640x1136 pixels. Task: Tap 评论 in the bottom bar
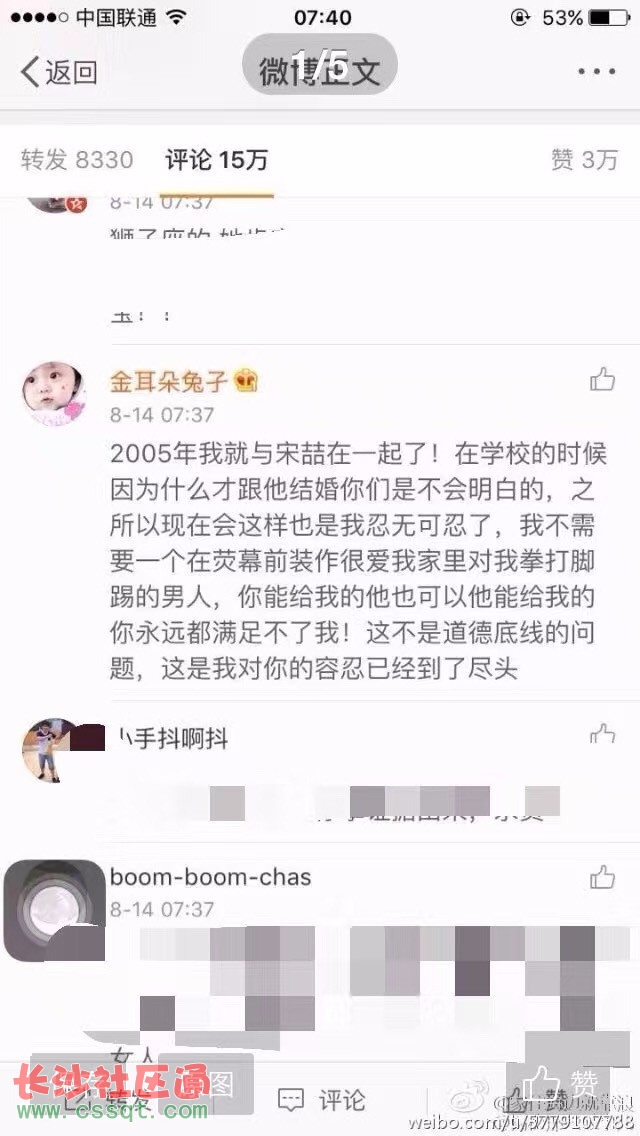[x=322, y=1101]
